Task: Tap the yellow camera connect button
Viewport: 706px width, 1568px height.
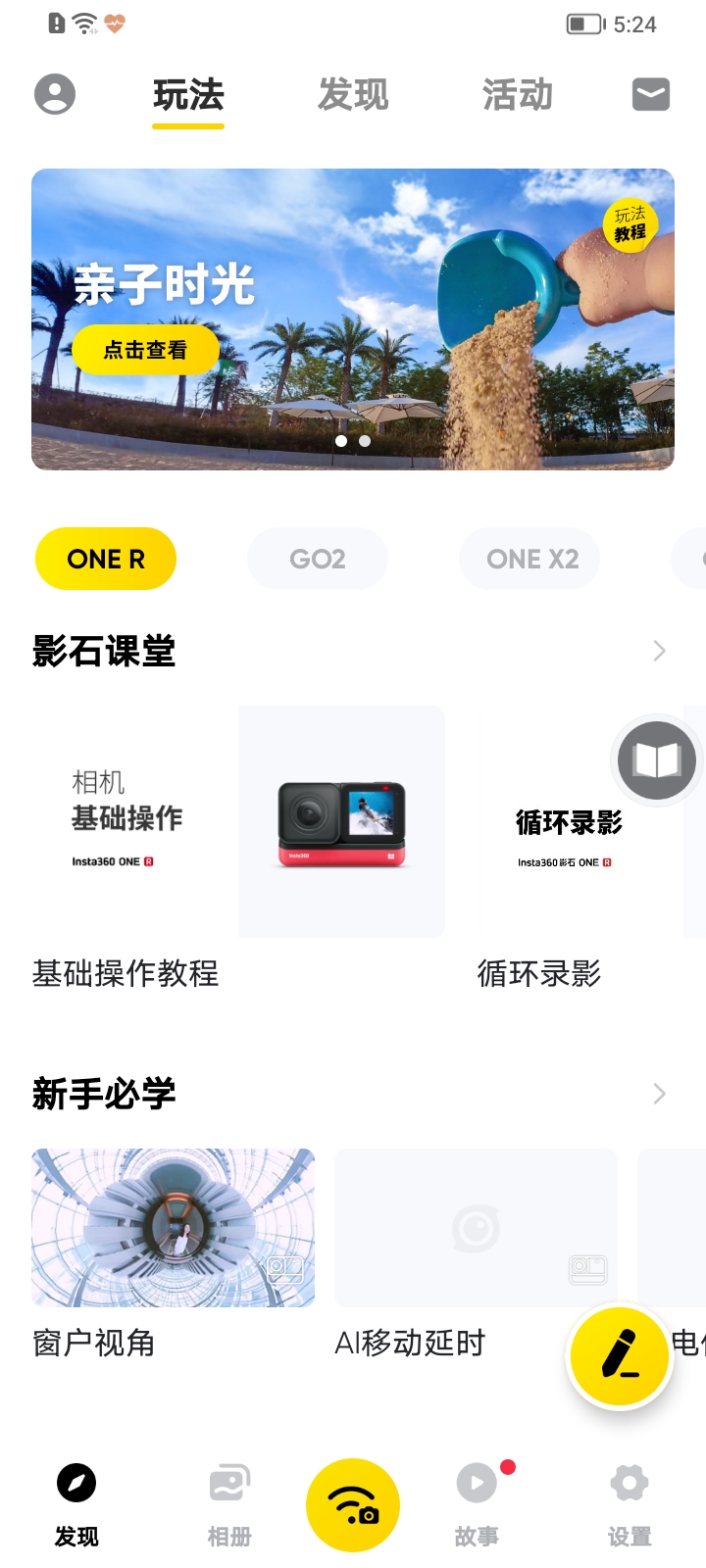Action: tap(353, 1505)
